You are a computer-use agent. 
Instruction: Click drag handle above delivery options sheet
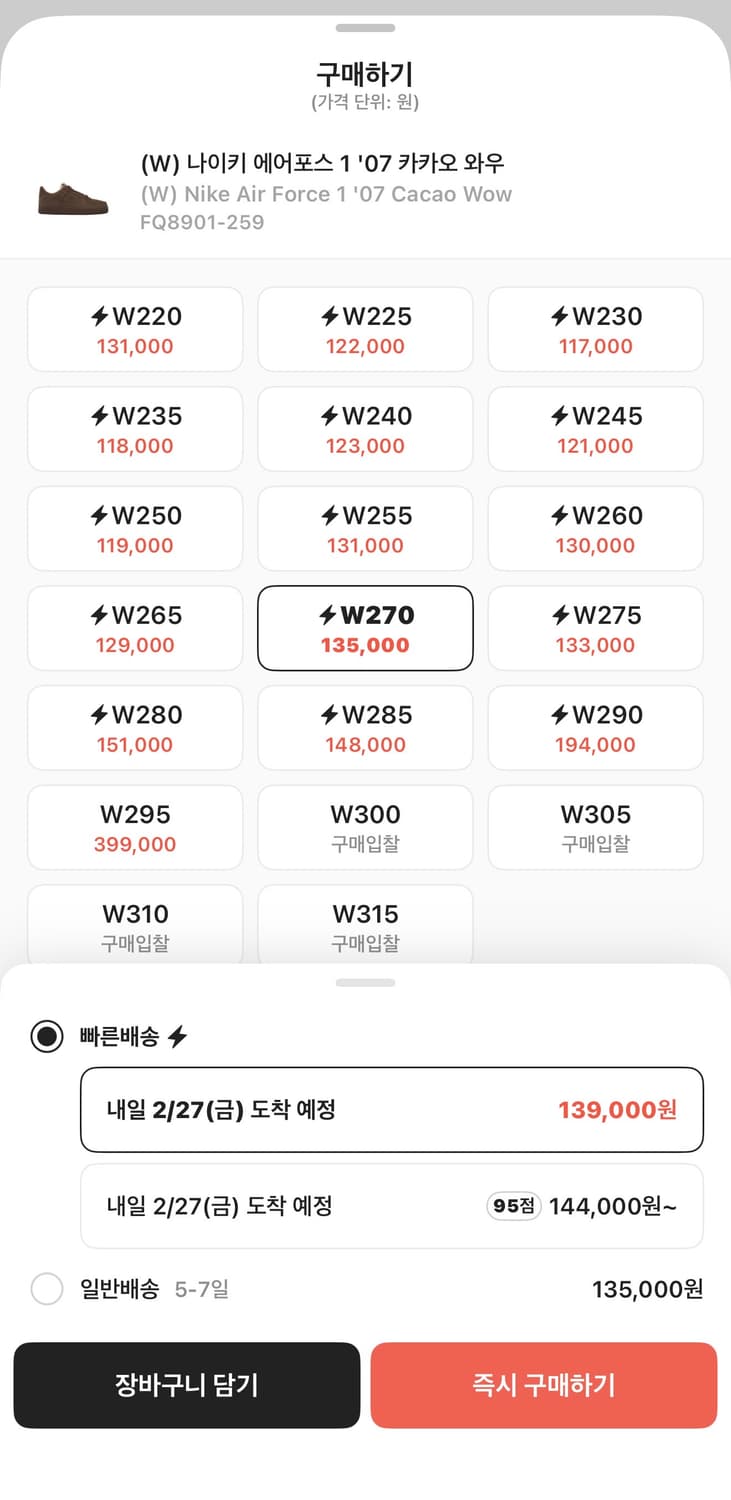[365, 983]
